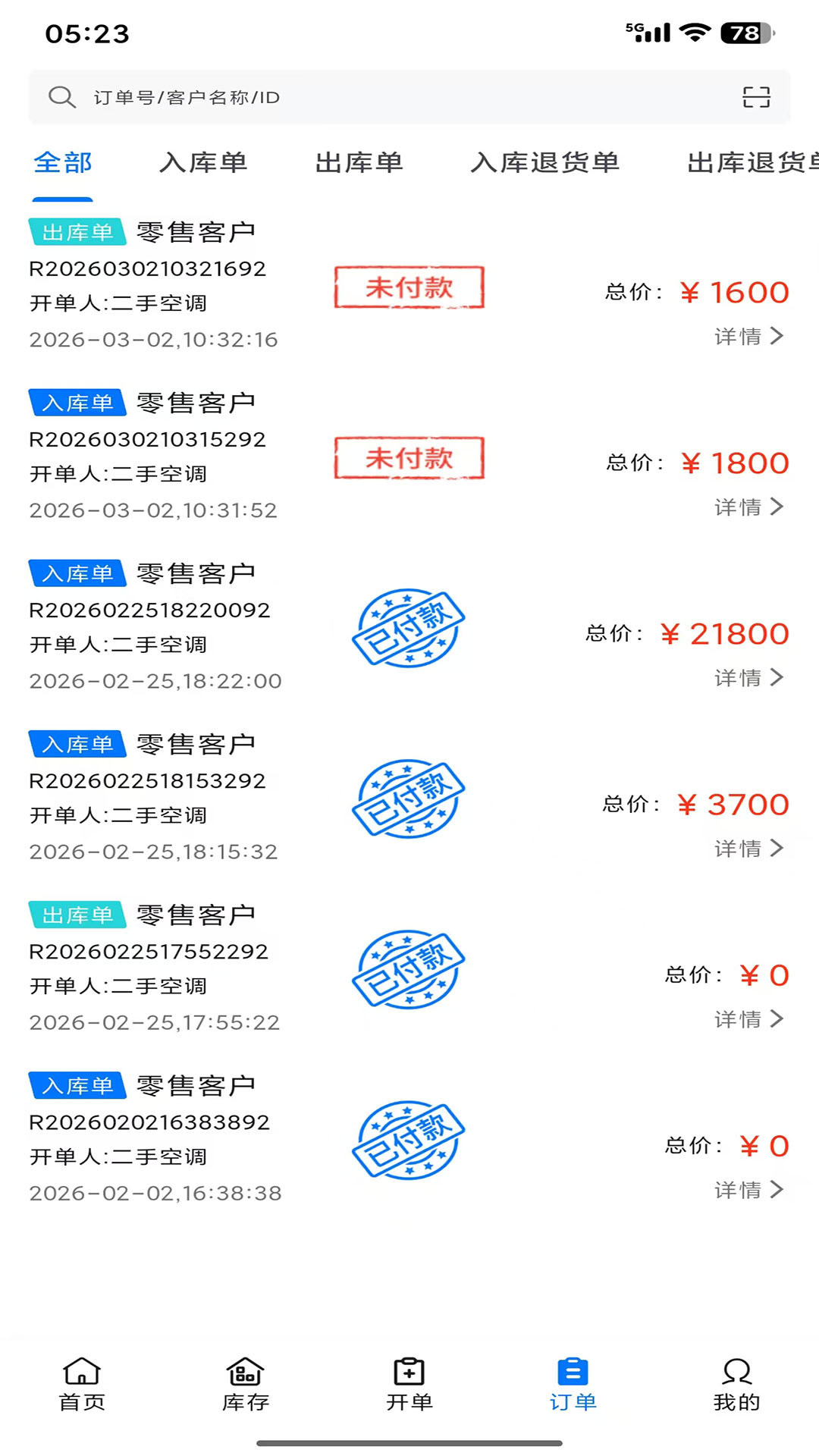
Task: Tap the order search input field
Action: point(303,97)
